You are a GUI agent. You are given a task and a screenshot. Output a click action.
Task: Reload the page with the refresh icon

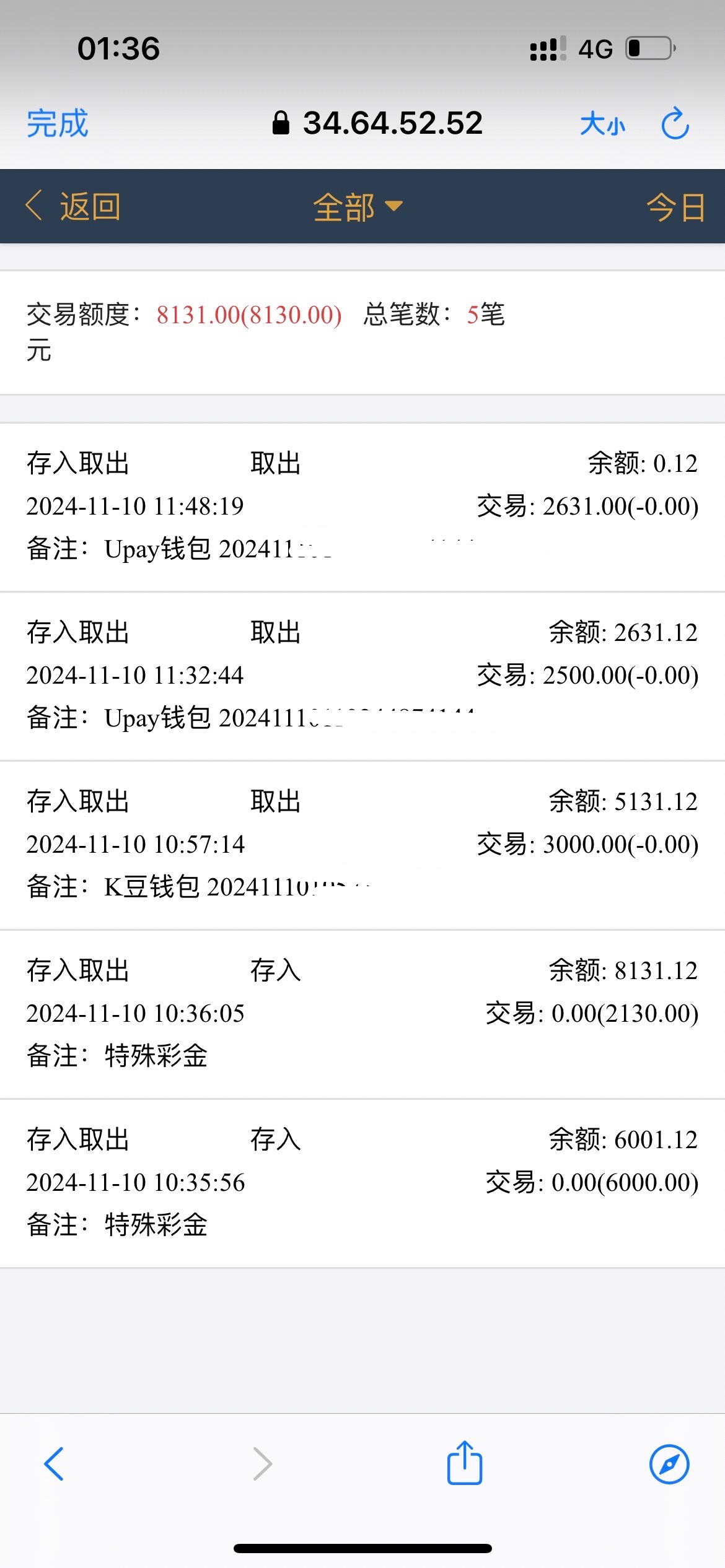click(x=675, y=124)
